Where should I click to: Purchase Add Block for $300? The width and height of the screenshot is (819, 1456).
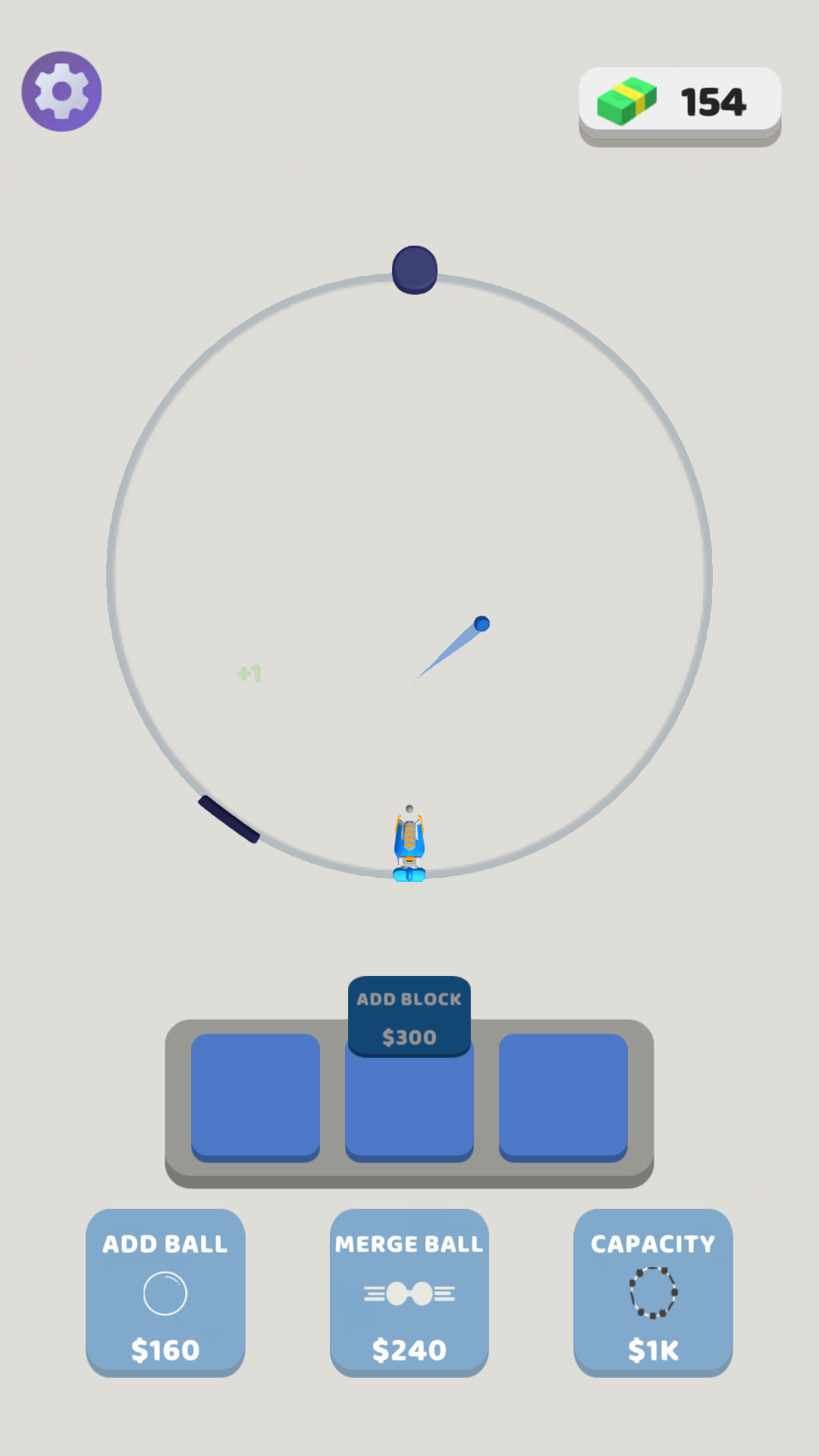click(409, 1017)
